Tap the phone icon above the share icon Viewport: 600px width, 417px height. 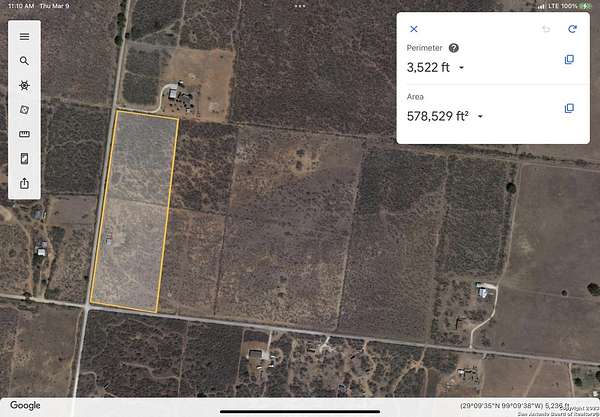click(x=25, y=158)
